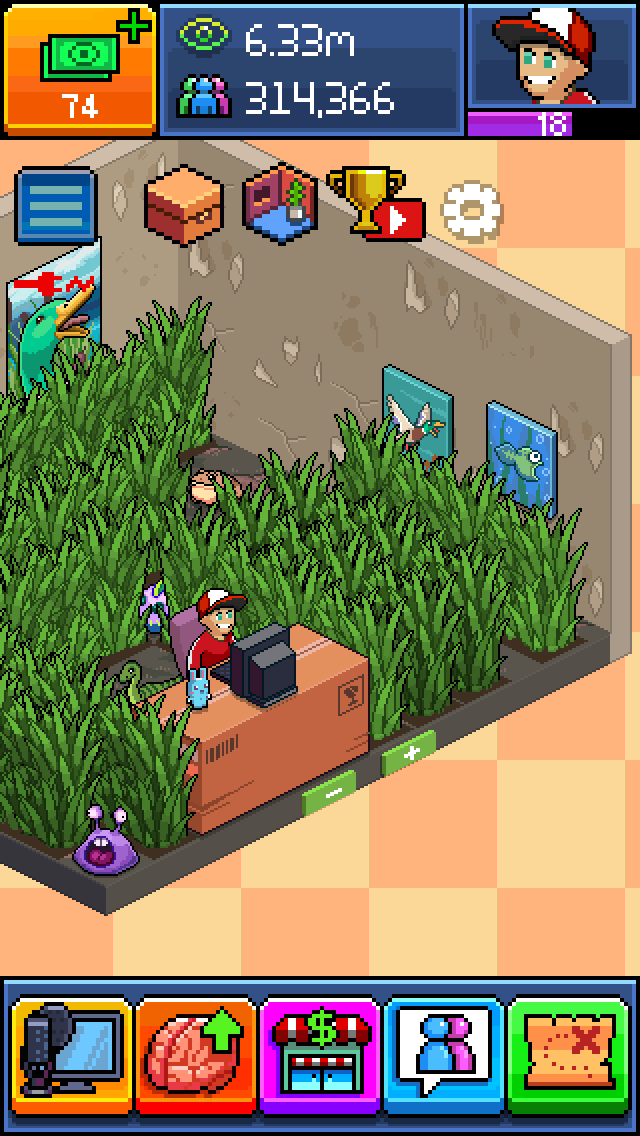Open the orange storage box inventory
This screenshot has height=1136, width=640.
point(183,202)
